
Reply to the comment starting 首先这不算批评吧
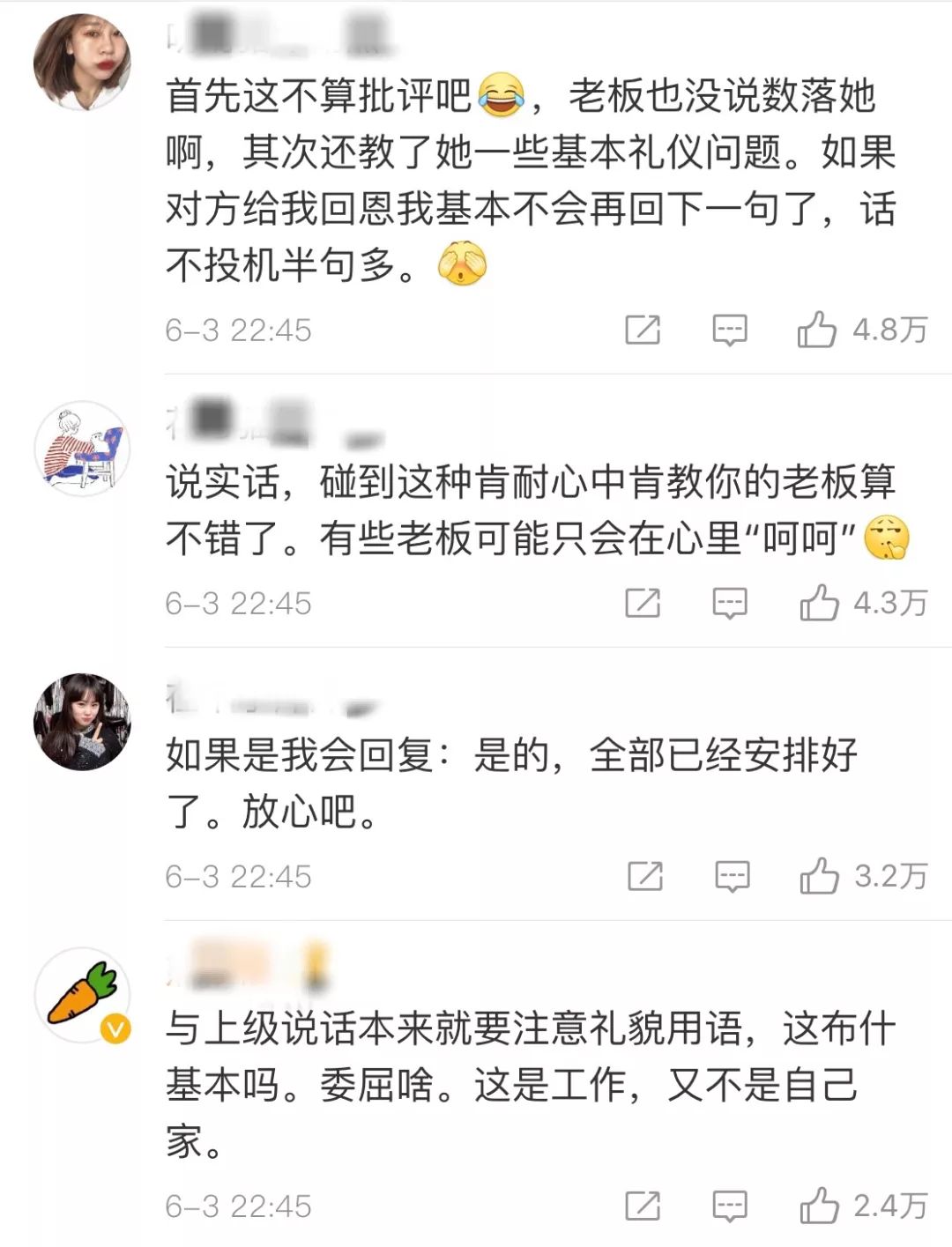pos(730,330)
